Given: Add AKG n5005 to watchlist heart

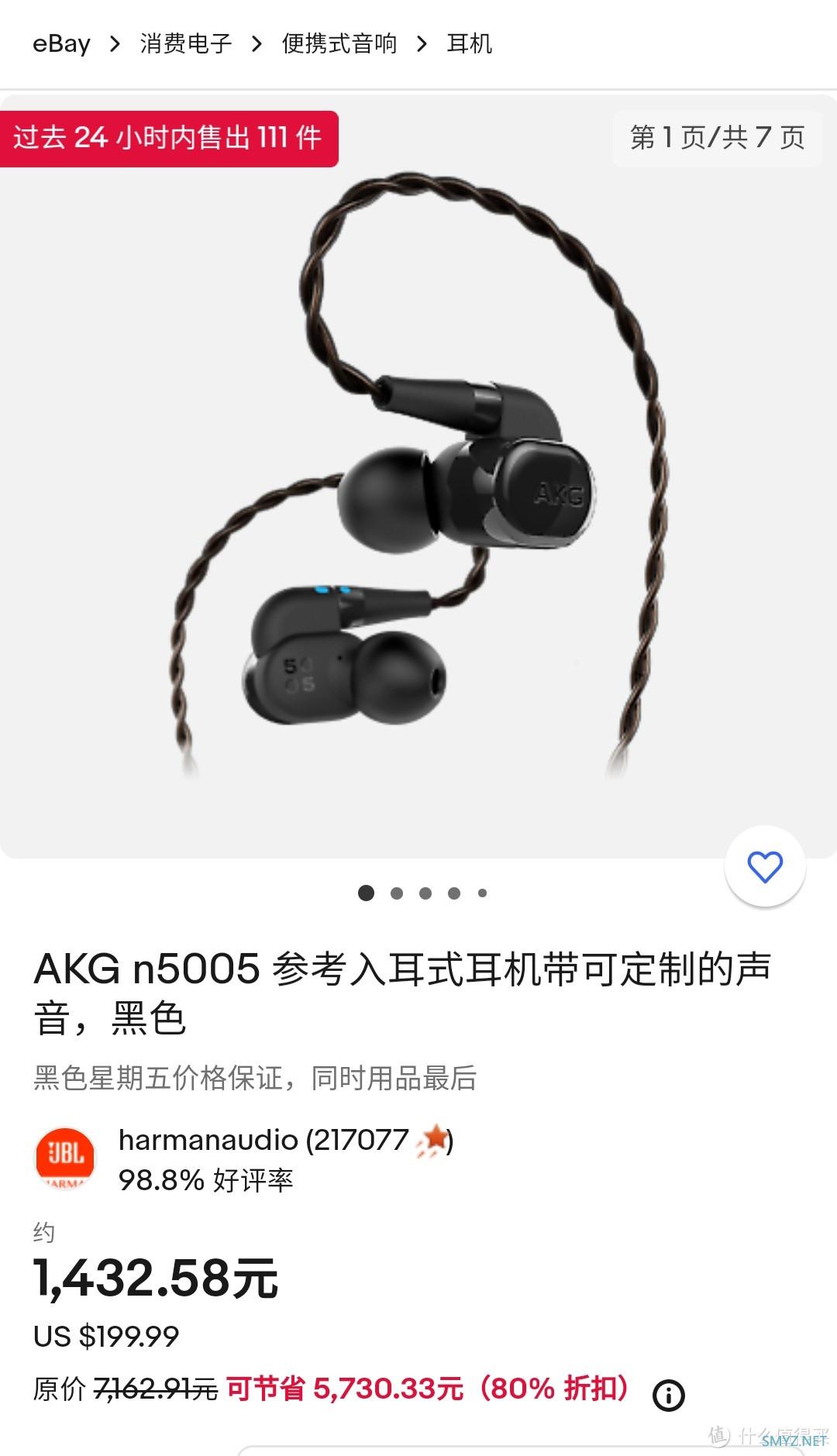Looking at the screenshot, I should (765, 866).
